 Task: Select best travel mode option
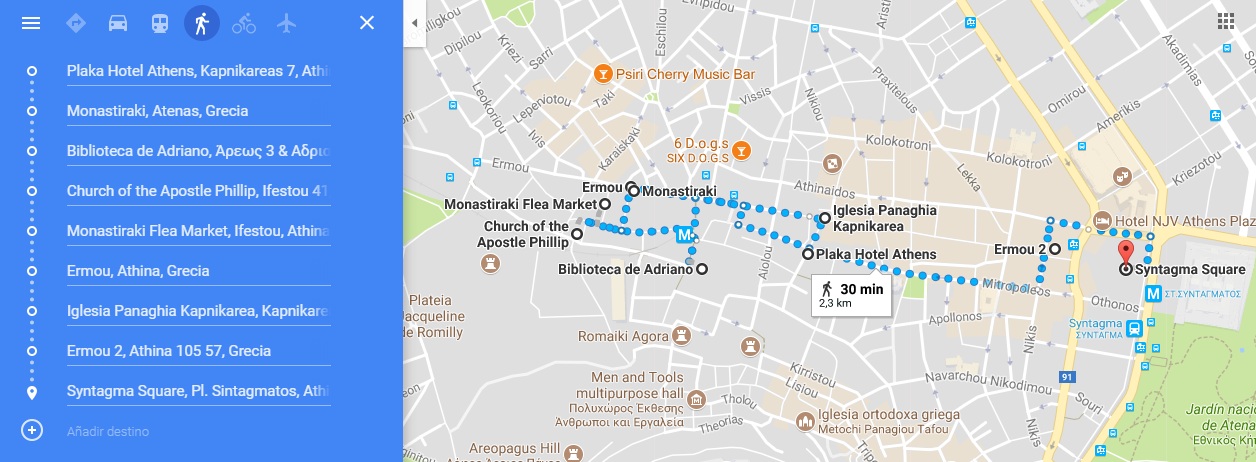pos(75,23)
